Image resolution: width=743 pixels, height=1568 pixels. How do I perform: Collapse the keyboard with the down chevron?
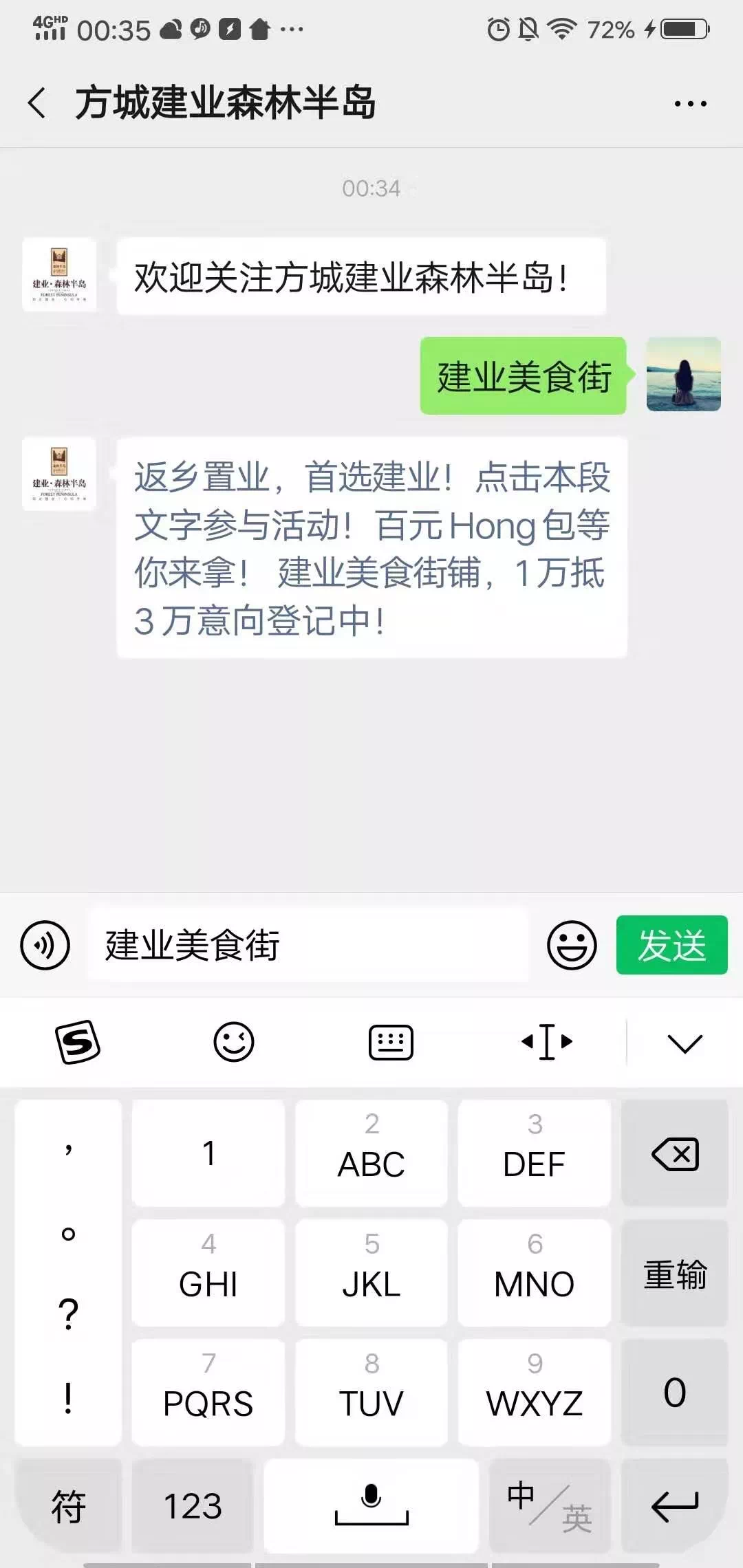click(685, 1043)
